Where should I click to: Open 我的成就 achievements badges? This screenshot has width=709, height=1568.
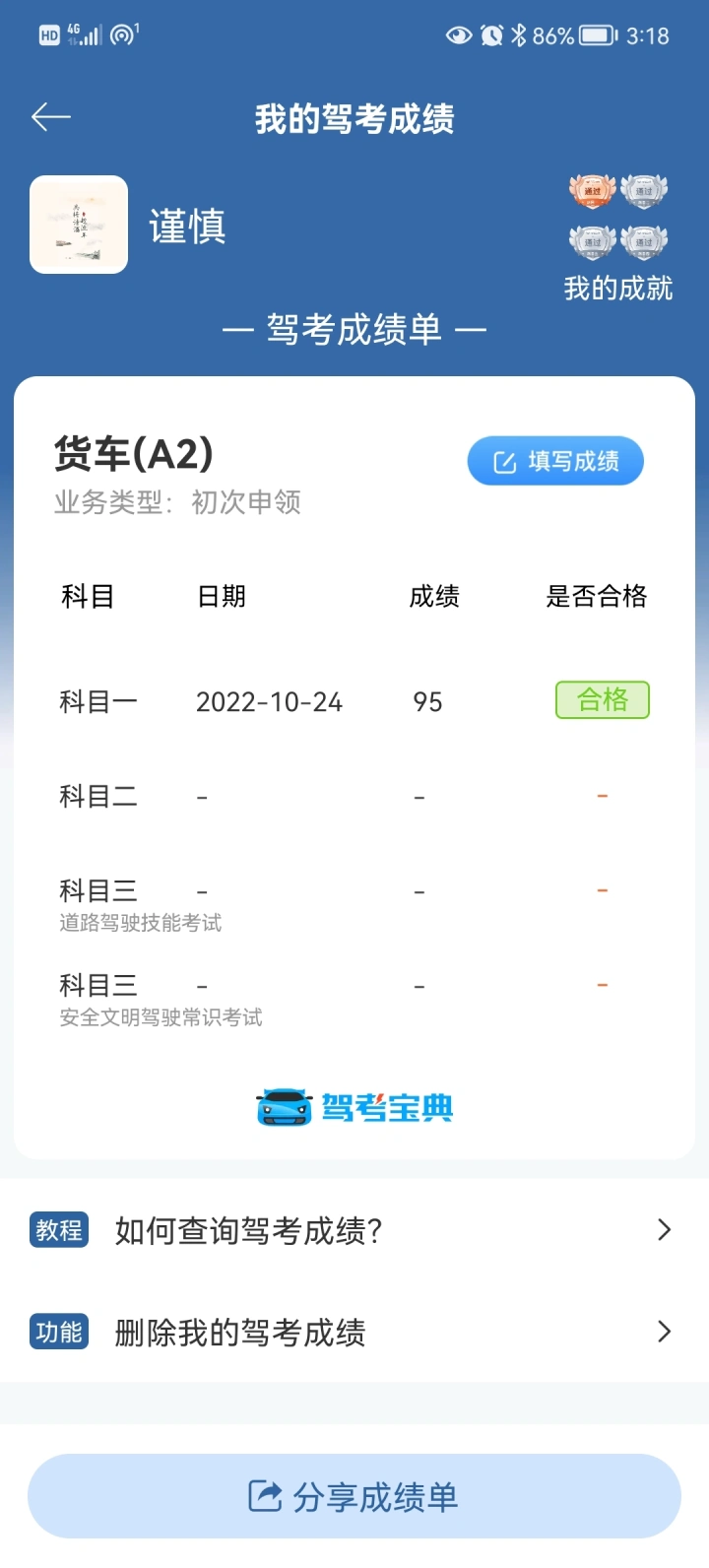617,236
